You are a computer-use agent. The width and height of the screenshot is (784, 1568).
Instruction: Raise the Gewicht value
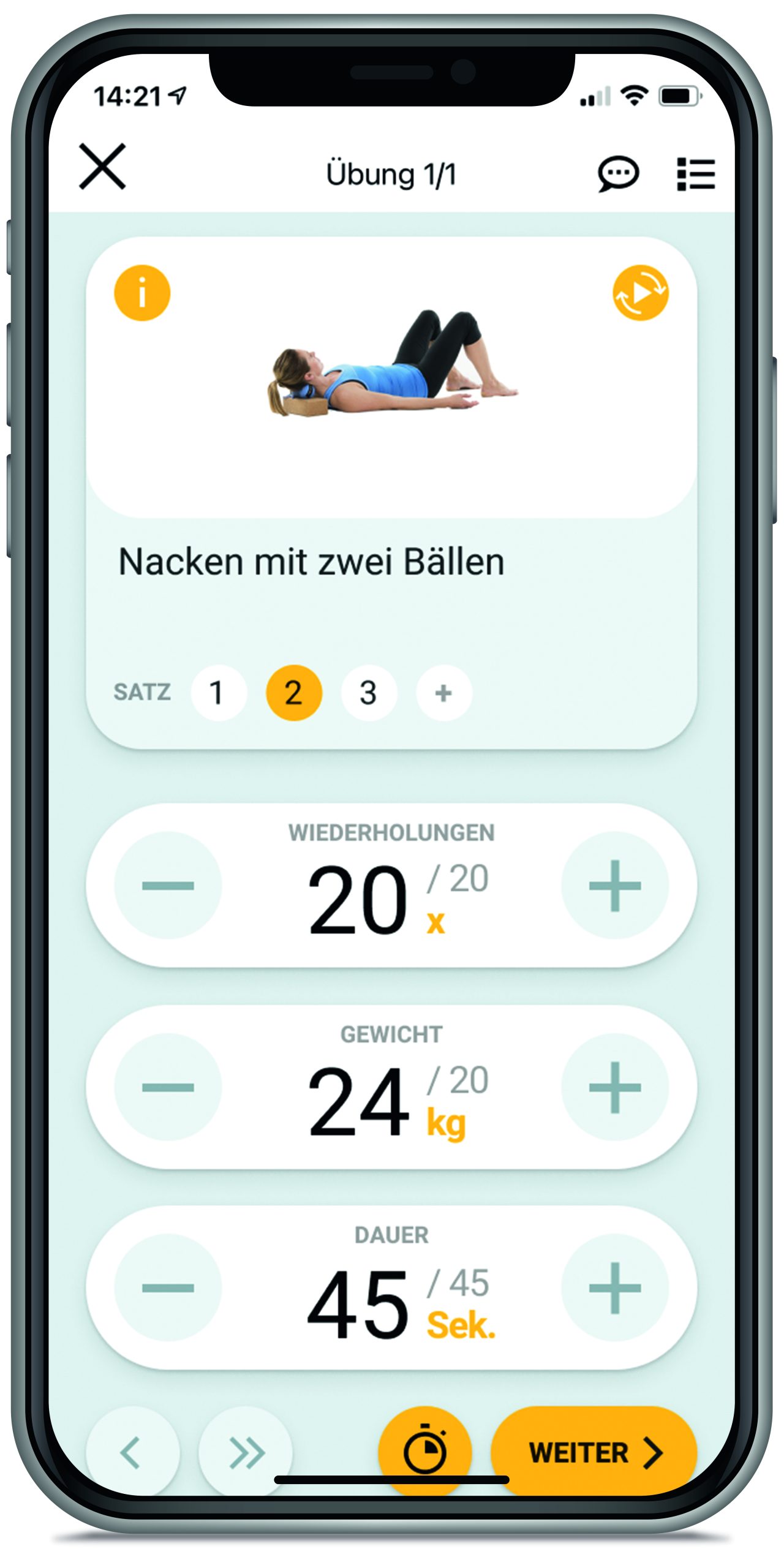coord(615,1087)
